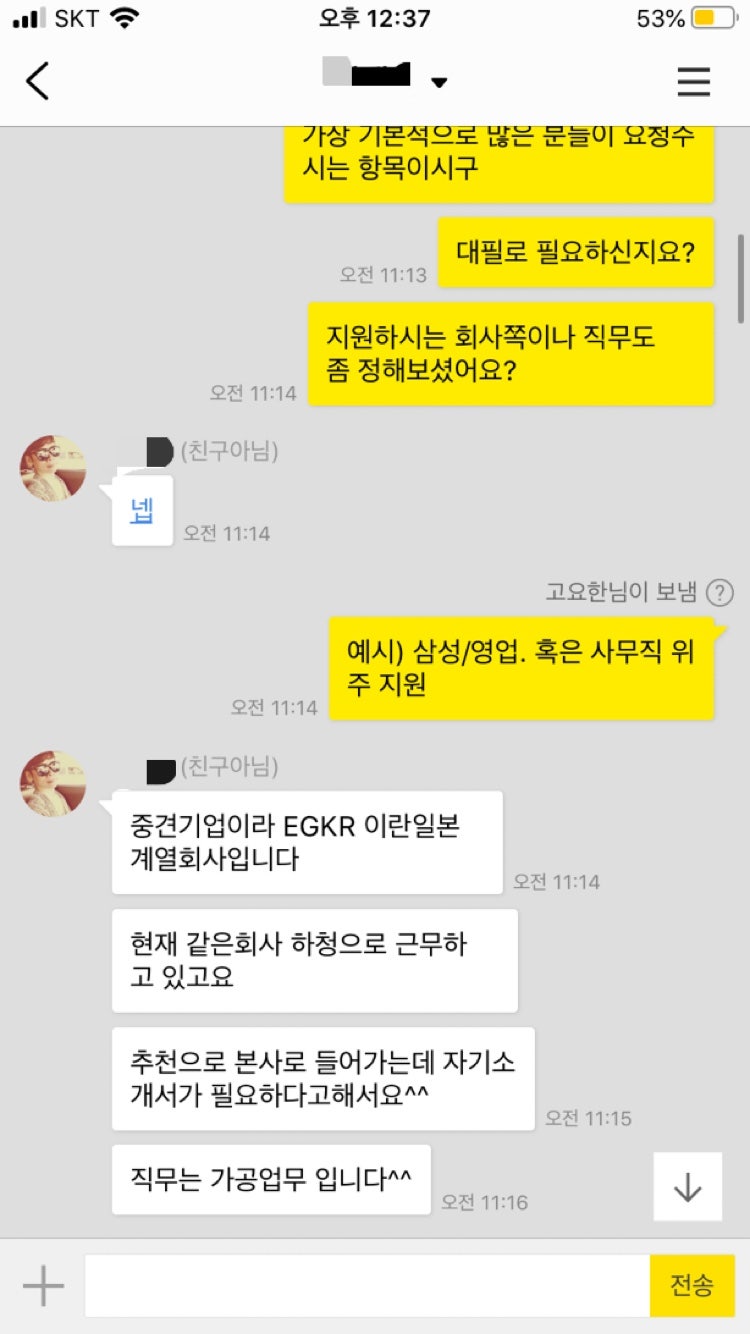Open the help icon beside 고요한님이 보냄
The height and width of the screenshot is (1334, 750).
pos(719,593)
